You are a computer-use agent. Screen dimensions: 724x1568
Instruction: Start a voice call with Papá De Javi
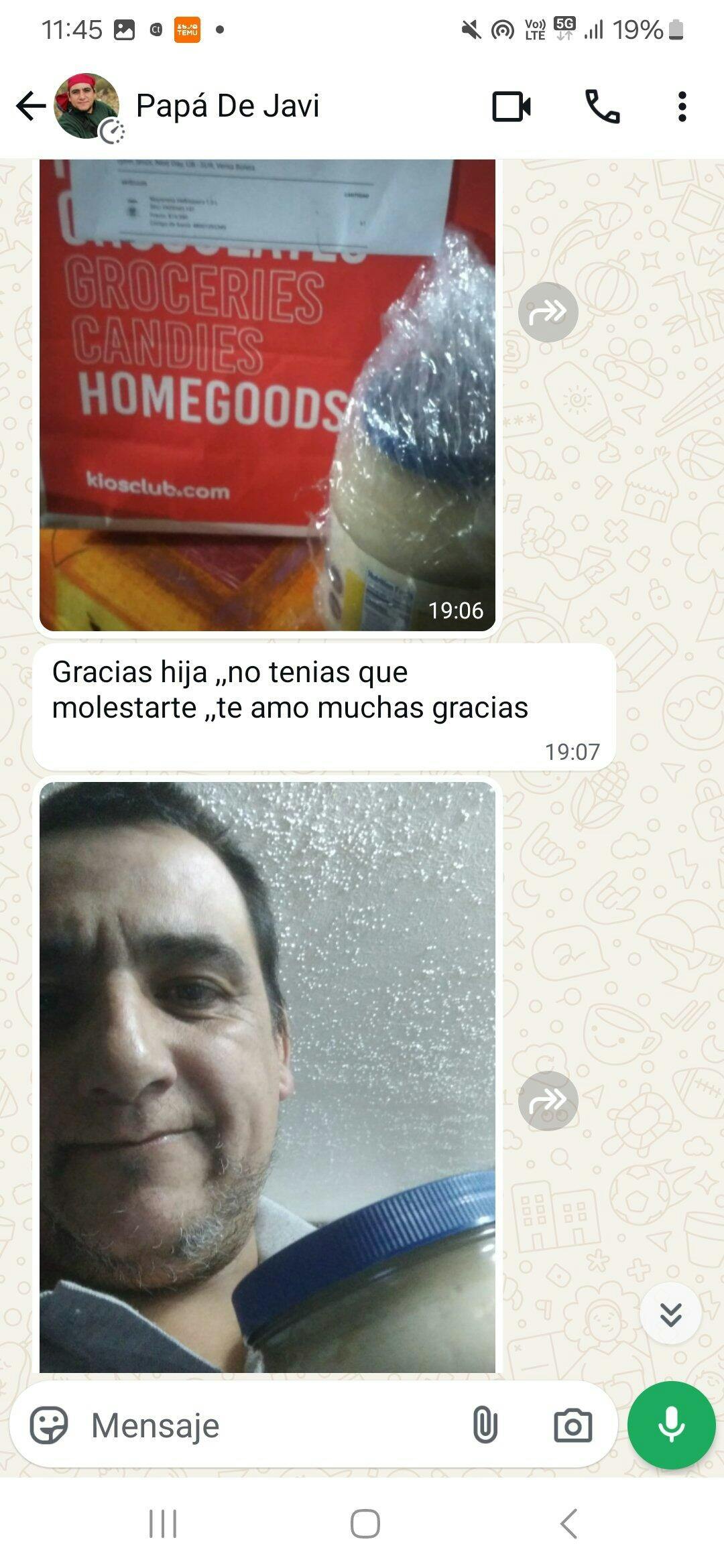pyautogui.click(x=603, y=107)
